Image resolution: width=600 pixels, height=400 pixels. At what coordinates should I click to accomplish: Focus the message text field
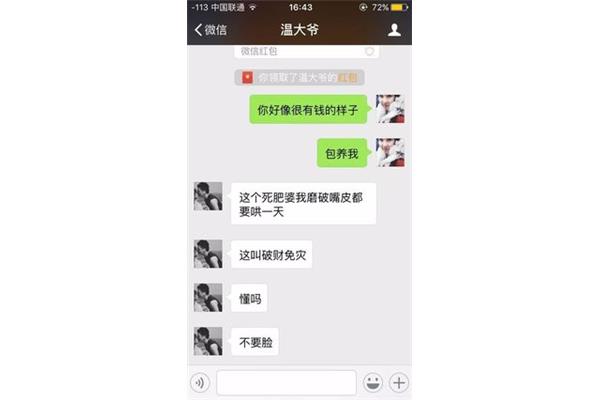pyautogui.click(x=286, y=382)
